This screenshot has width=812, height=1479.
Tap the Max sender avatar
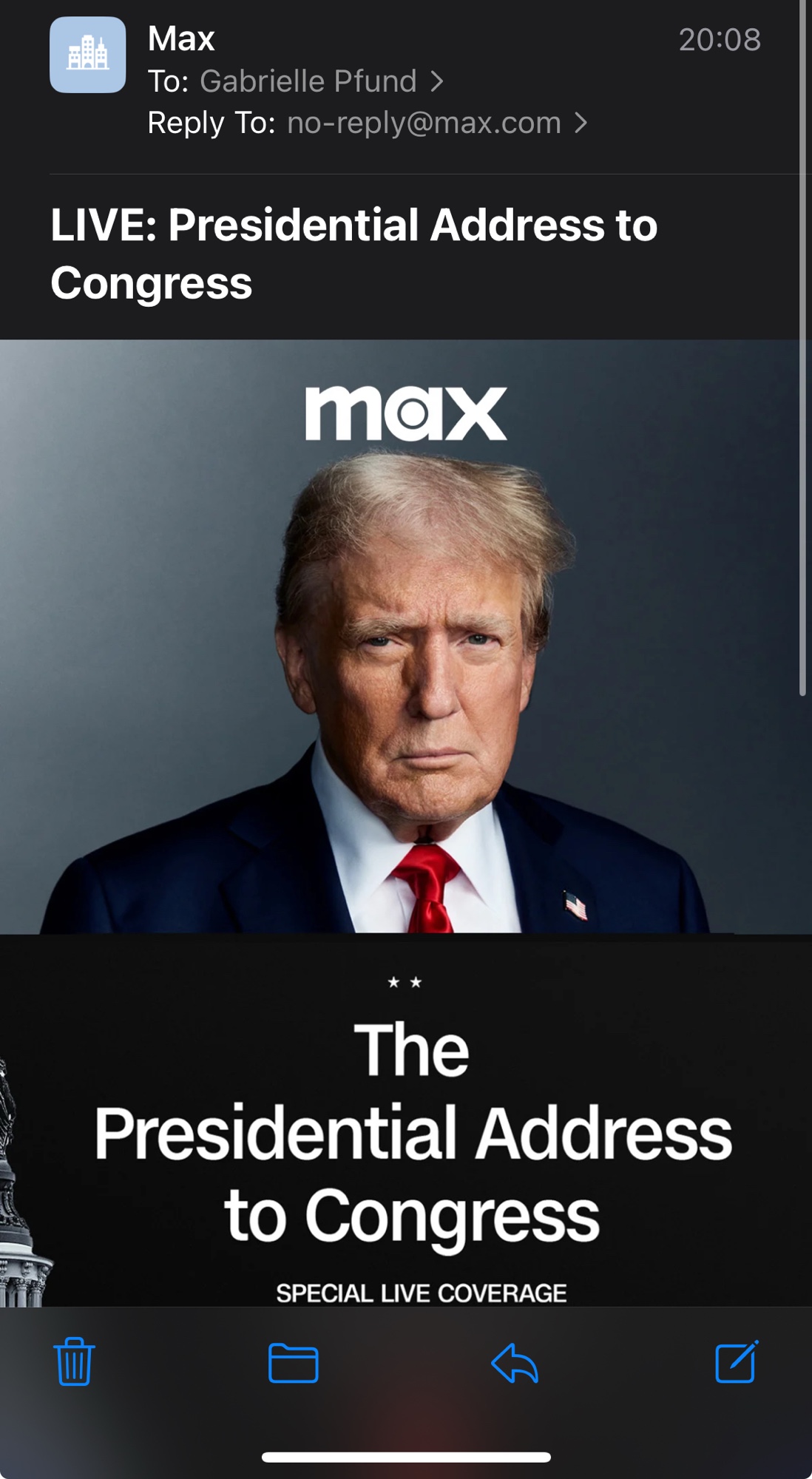click(x=88, y=55)
